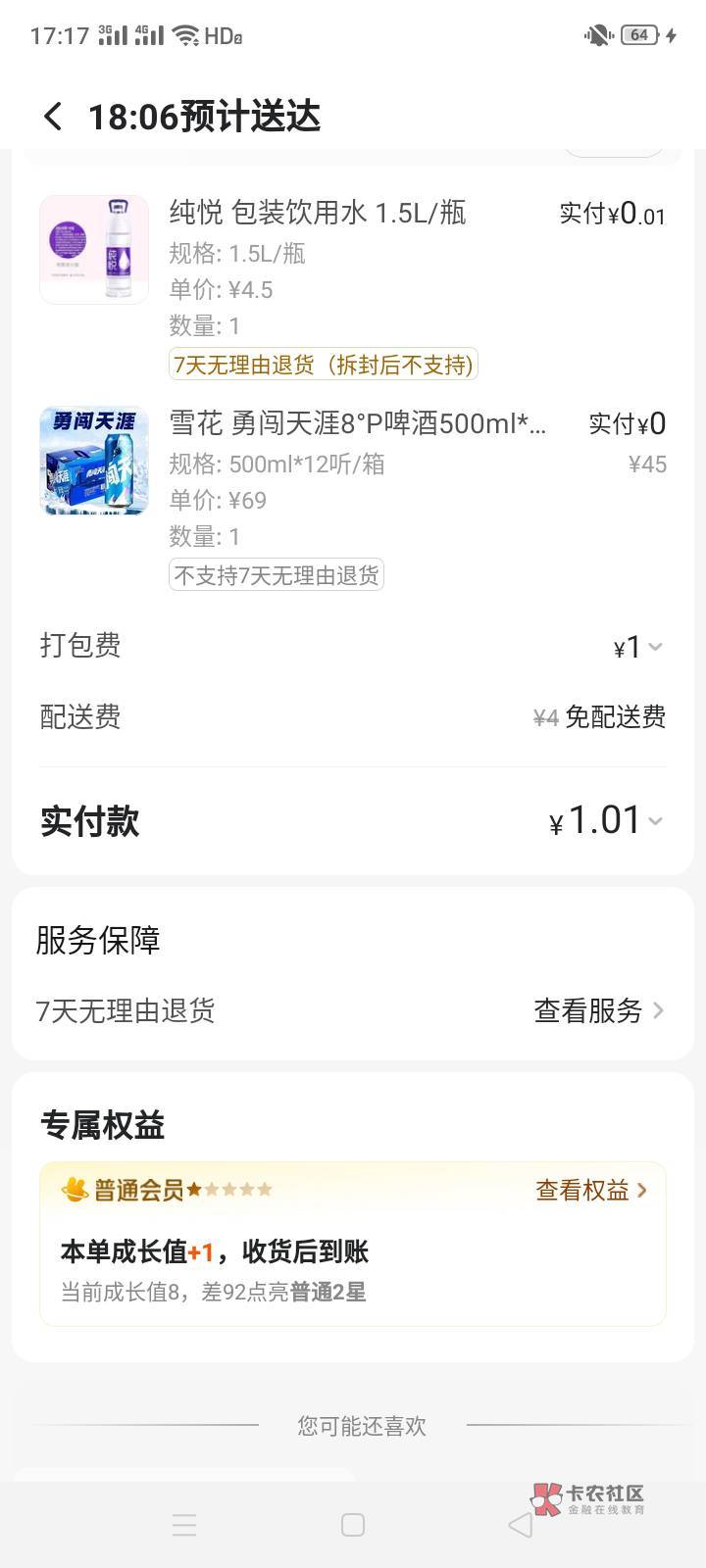Image resolution: width=706 pixels, height=1568 pixels.
Task: Open the 雪花 勇闯天涯 beer product item
Action: point(353,498)
